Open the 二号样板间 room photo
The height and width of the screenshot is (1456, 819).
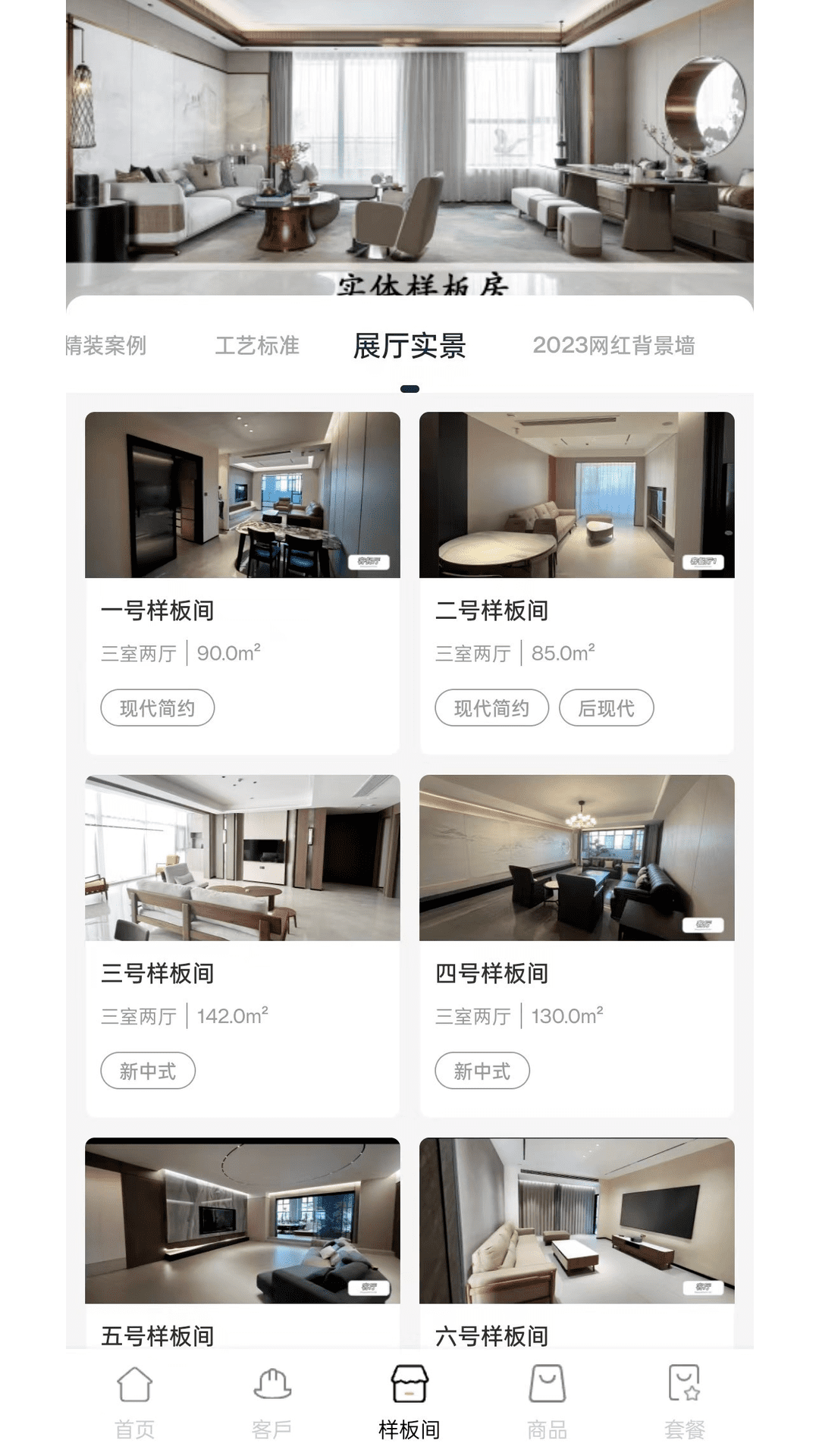[x=578, y=497]
